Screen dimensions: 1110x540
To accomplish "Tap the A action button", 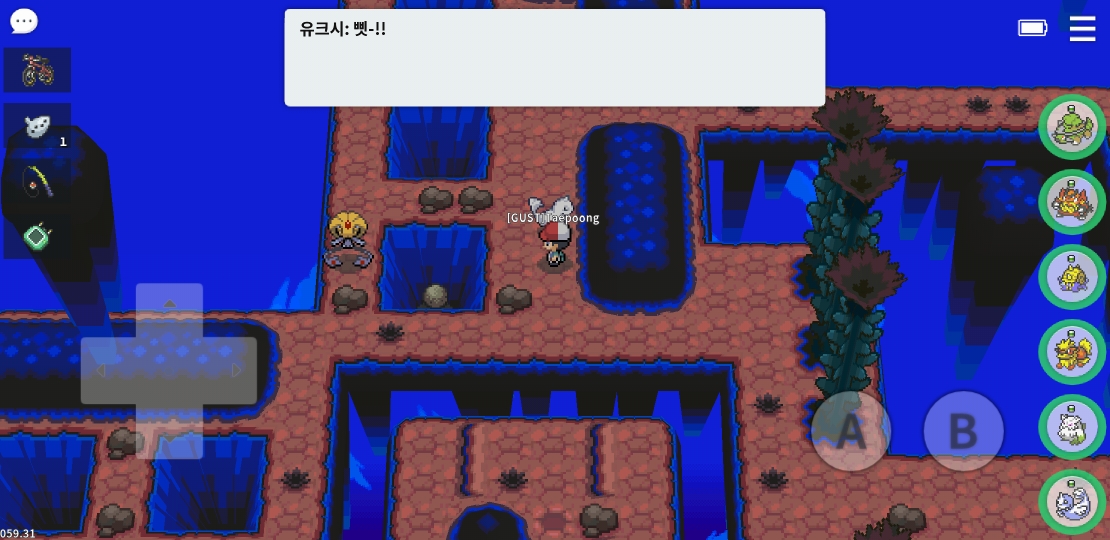I will click(x=850, y=431).
